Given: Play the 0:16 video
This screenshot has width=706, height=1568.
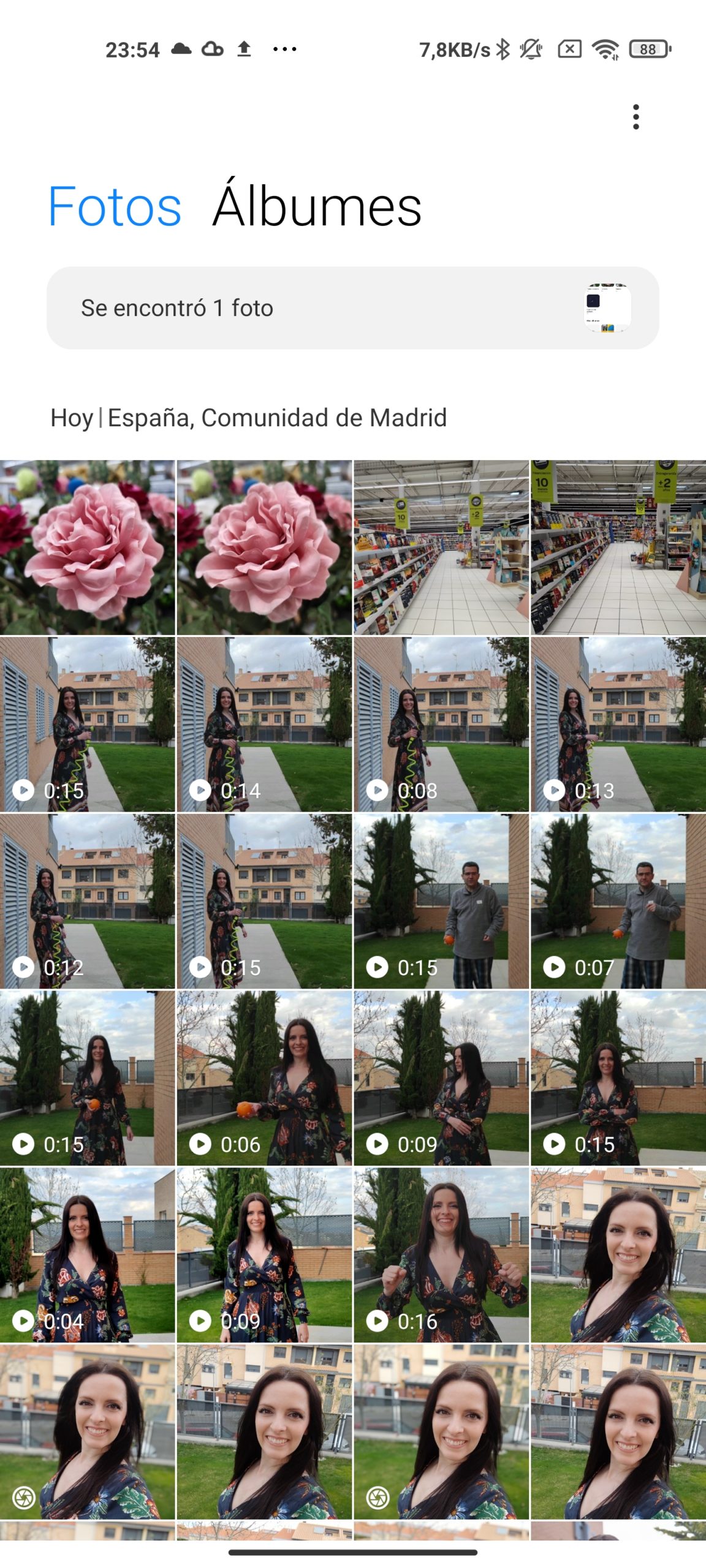Looking at the screenshot, I should coord(441,1255).
